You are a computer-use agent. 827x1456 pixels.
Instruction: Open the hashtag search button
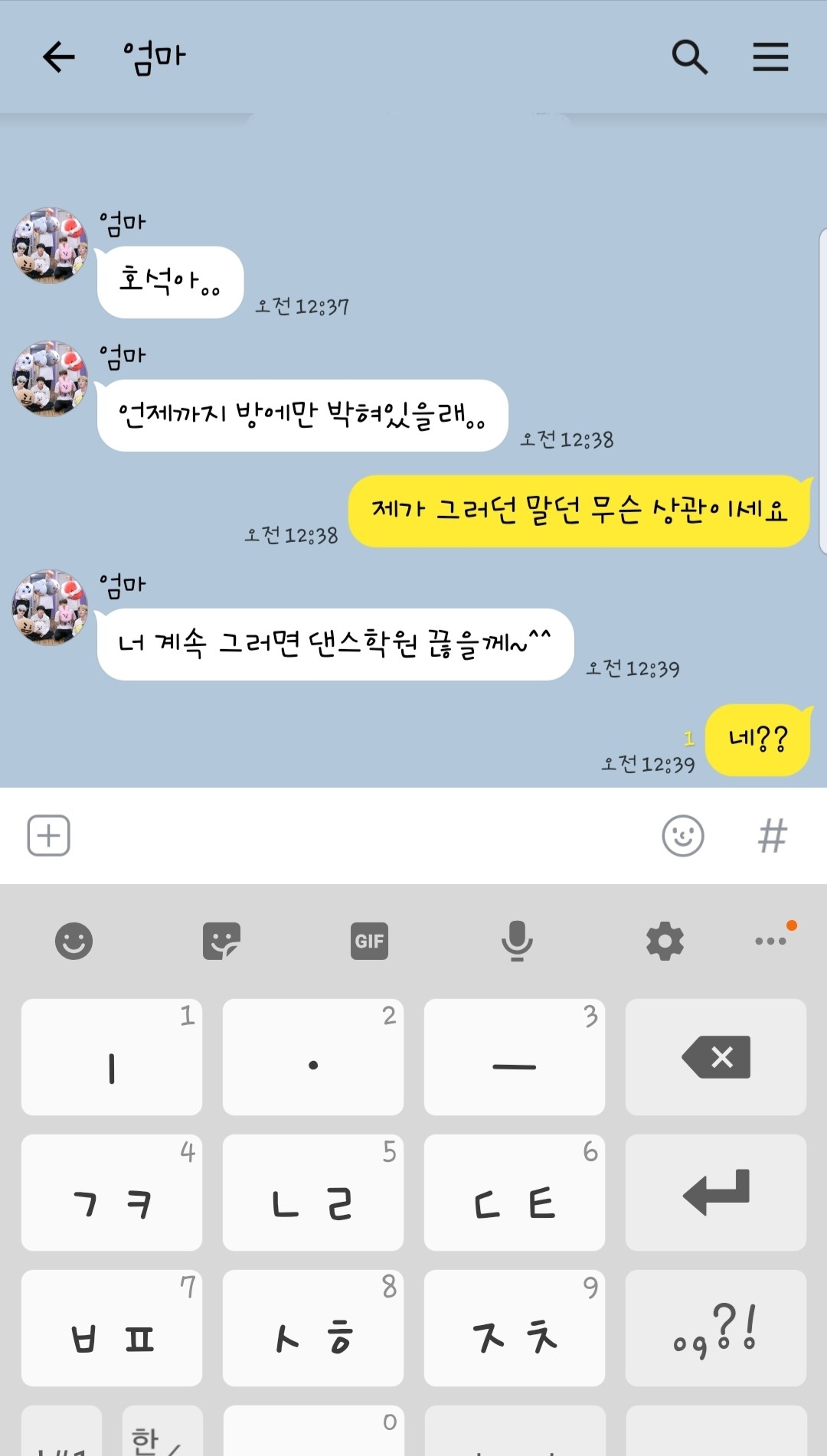point(772,835)
